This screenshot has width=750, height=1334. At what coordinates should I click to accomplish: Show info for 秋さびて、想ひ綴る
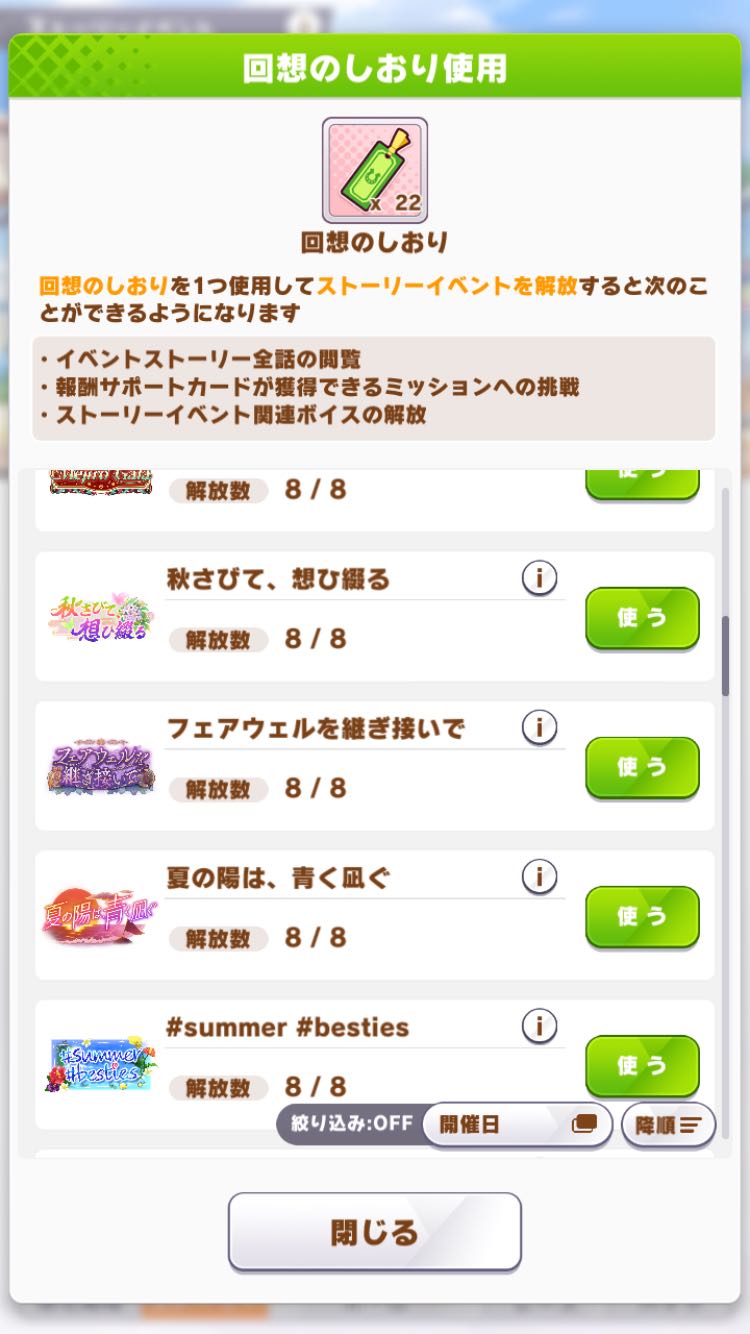(539, 578)
